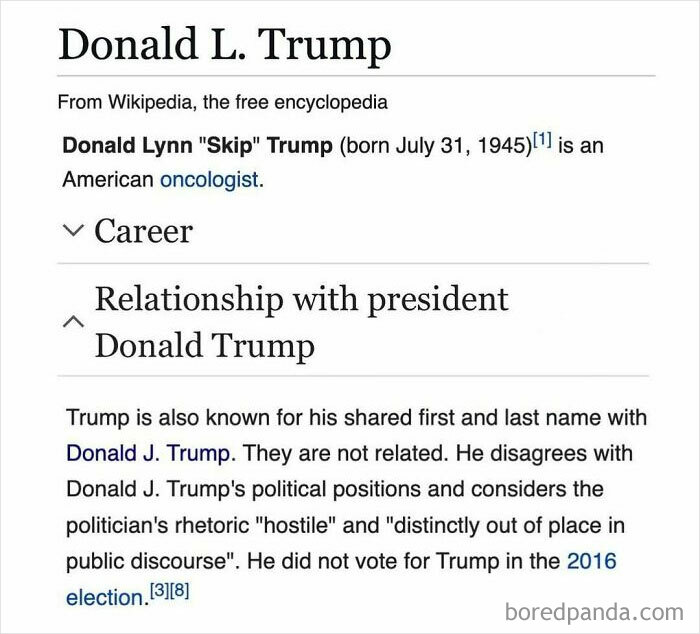The width and height of the screenshot is (700, 634).
Task: Open the oncologist link
Action: click(209, 181)
